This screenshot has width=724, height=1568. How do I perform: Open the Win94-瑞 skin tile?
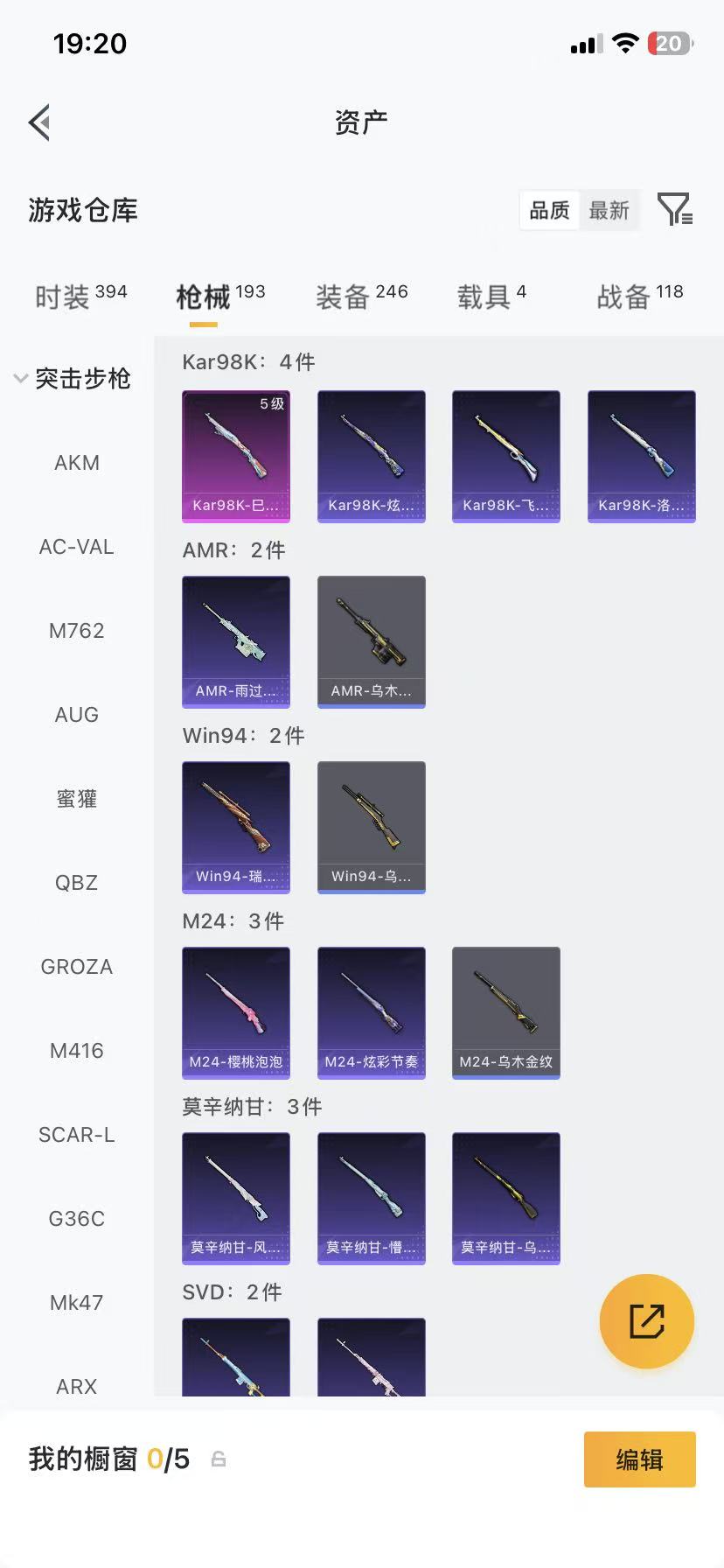click(236, 827)
